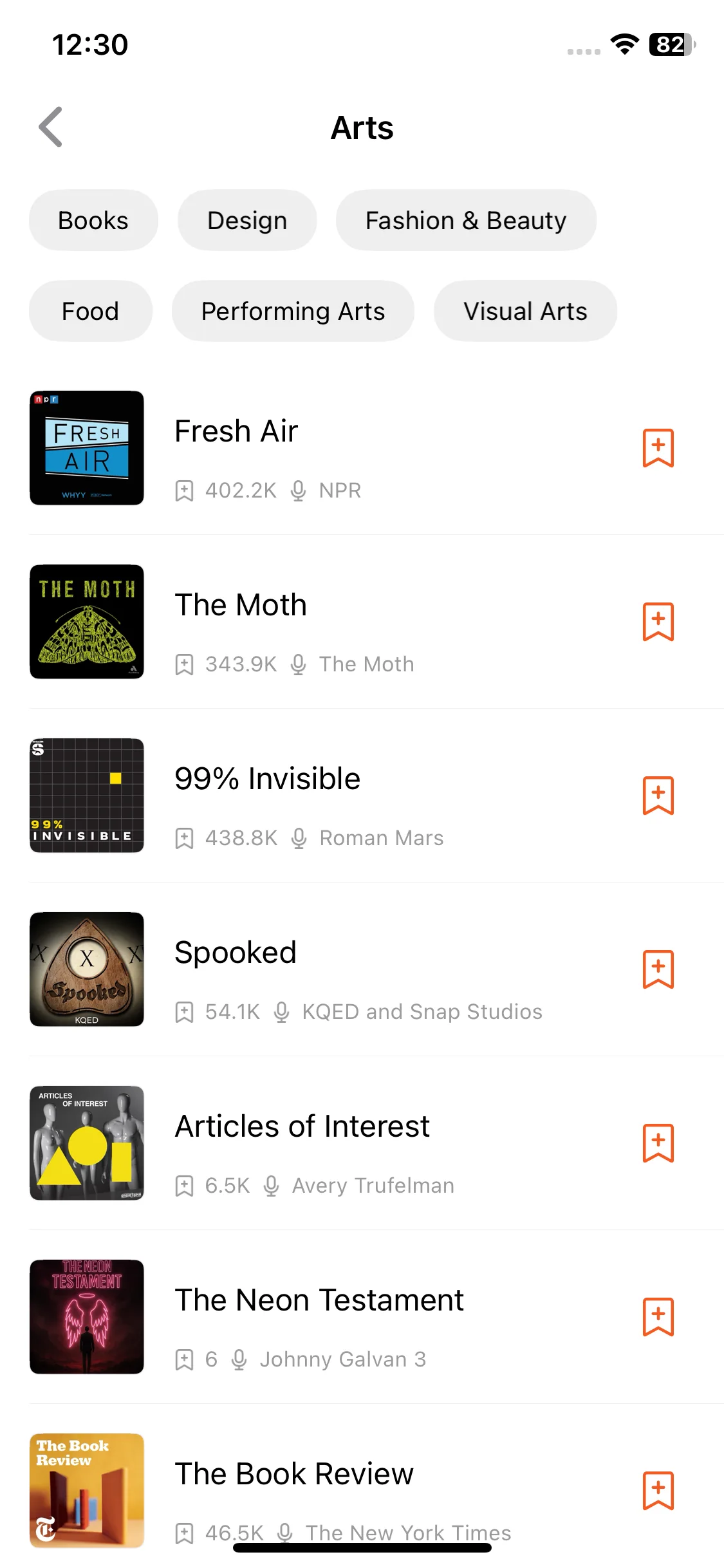Open The Moth podcast
724x1568 pixels.
pos(241,605)
